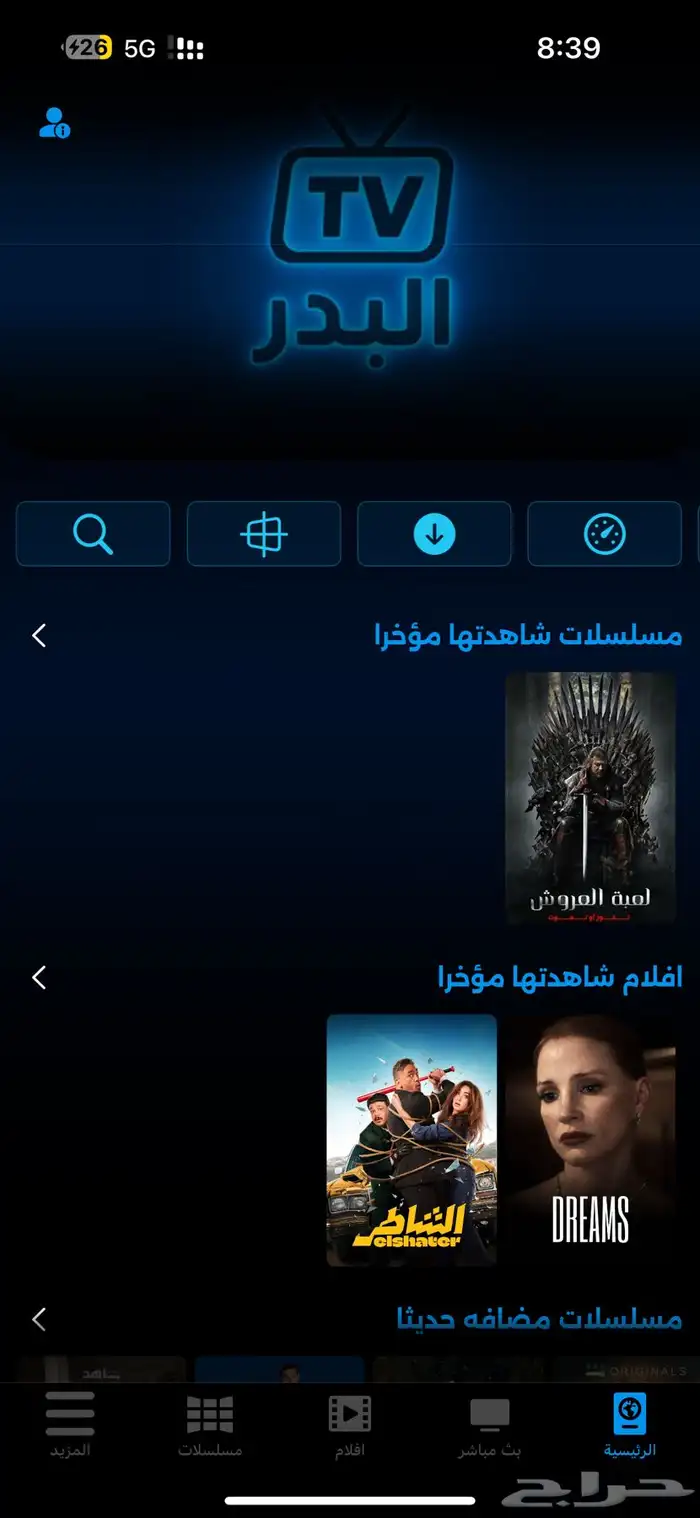
Task: Switch to the مسلسلات series tab
Action: [x=210, y=1426]
